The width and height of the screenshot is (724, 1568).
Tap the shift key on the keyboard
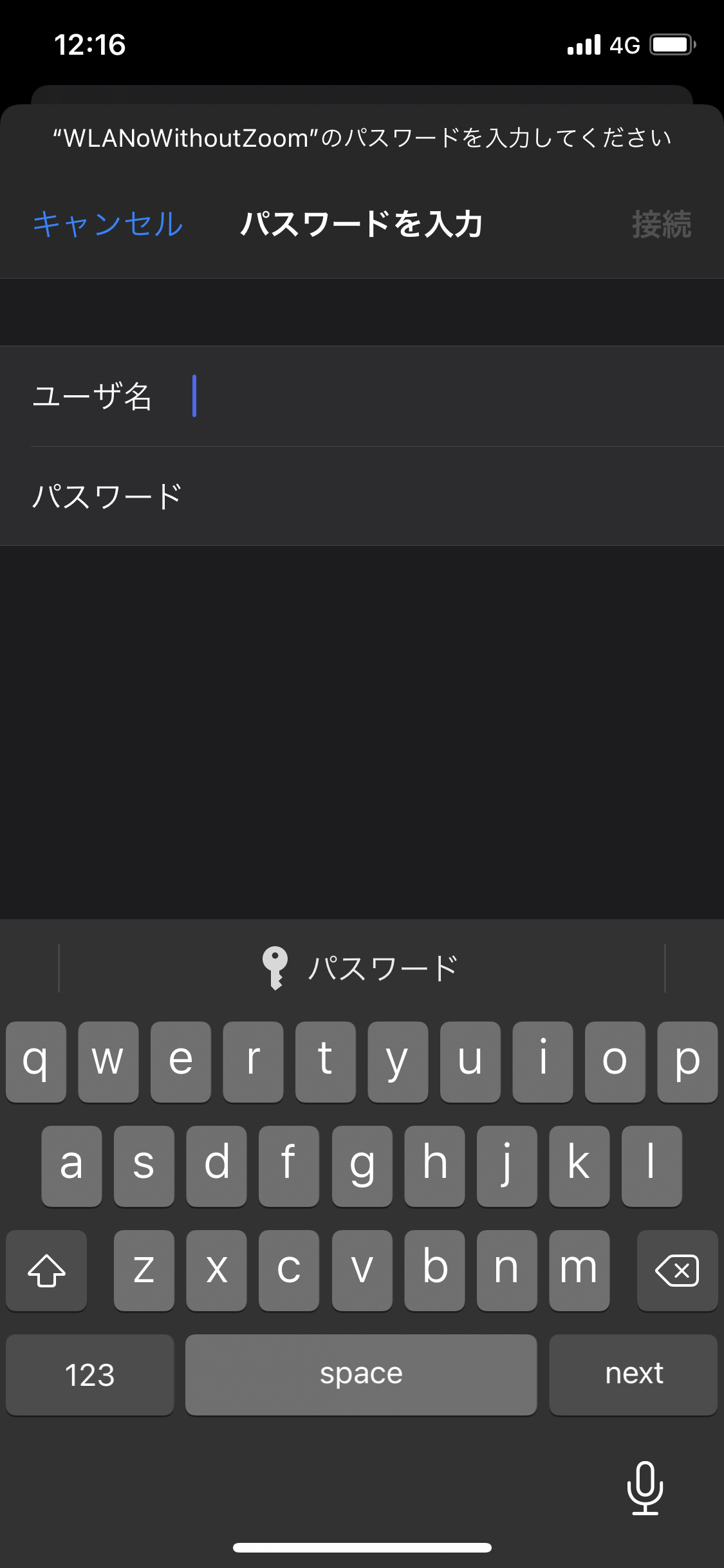click(46, 1271)
